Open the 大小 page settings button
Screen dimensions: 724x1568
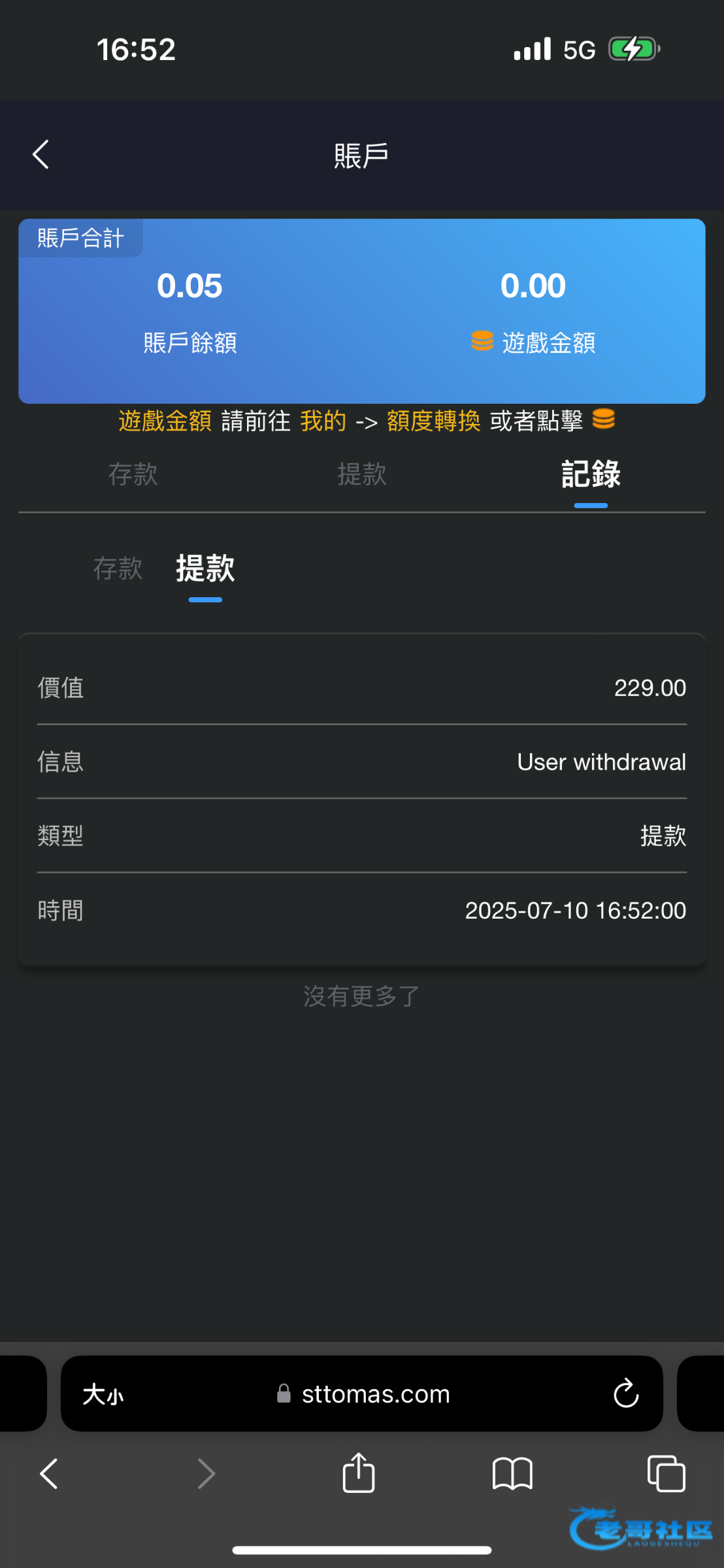(x=103, y=1394)
